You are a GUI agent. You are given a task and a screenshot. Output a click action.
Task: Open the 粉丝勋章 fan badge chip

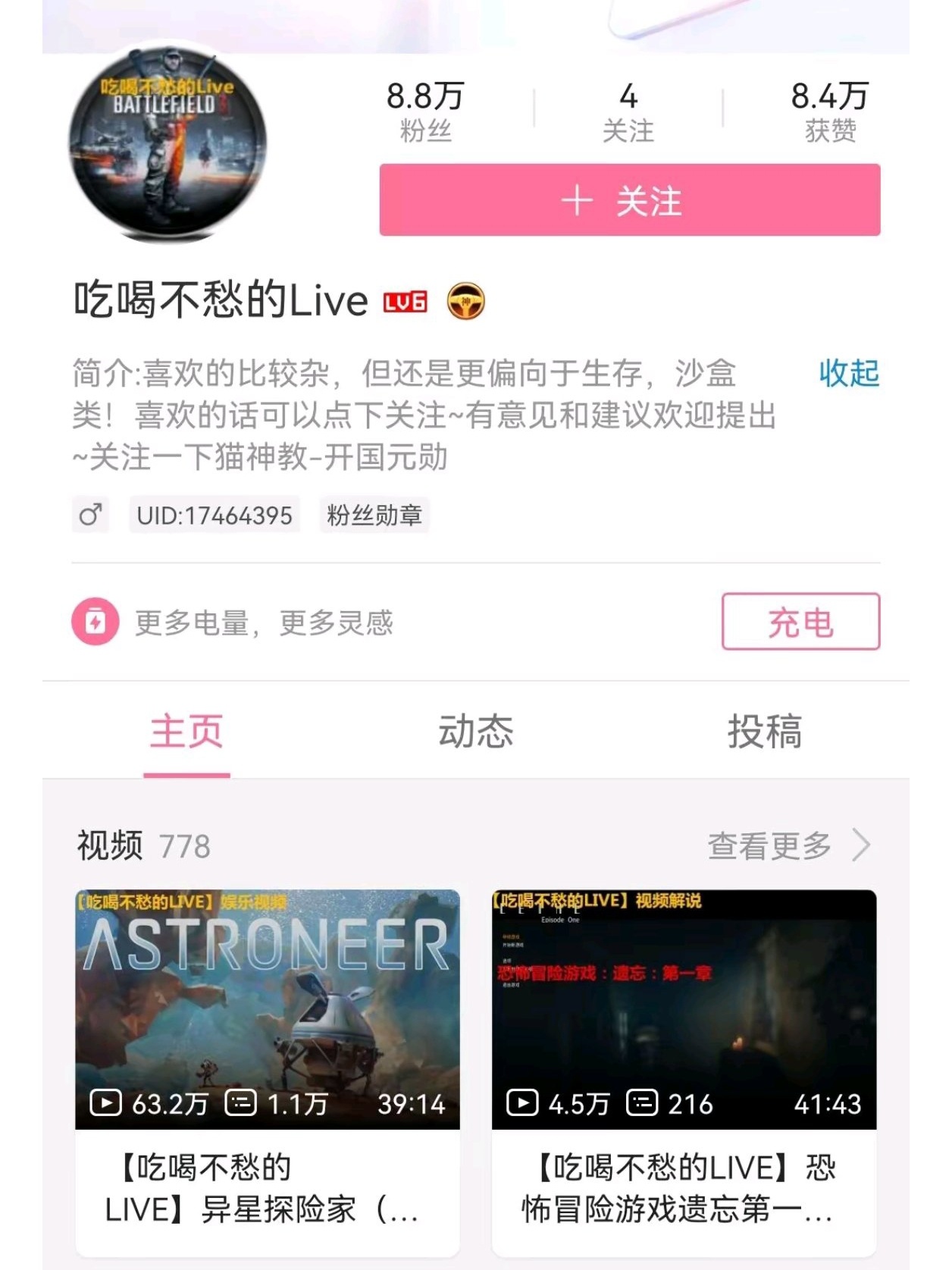click(374, 516)
